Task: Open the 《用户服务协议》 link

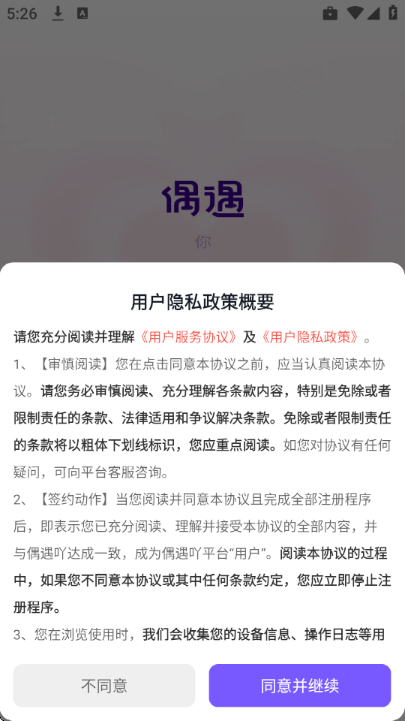Action: point(189,337)
